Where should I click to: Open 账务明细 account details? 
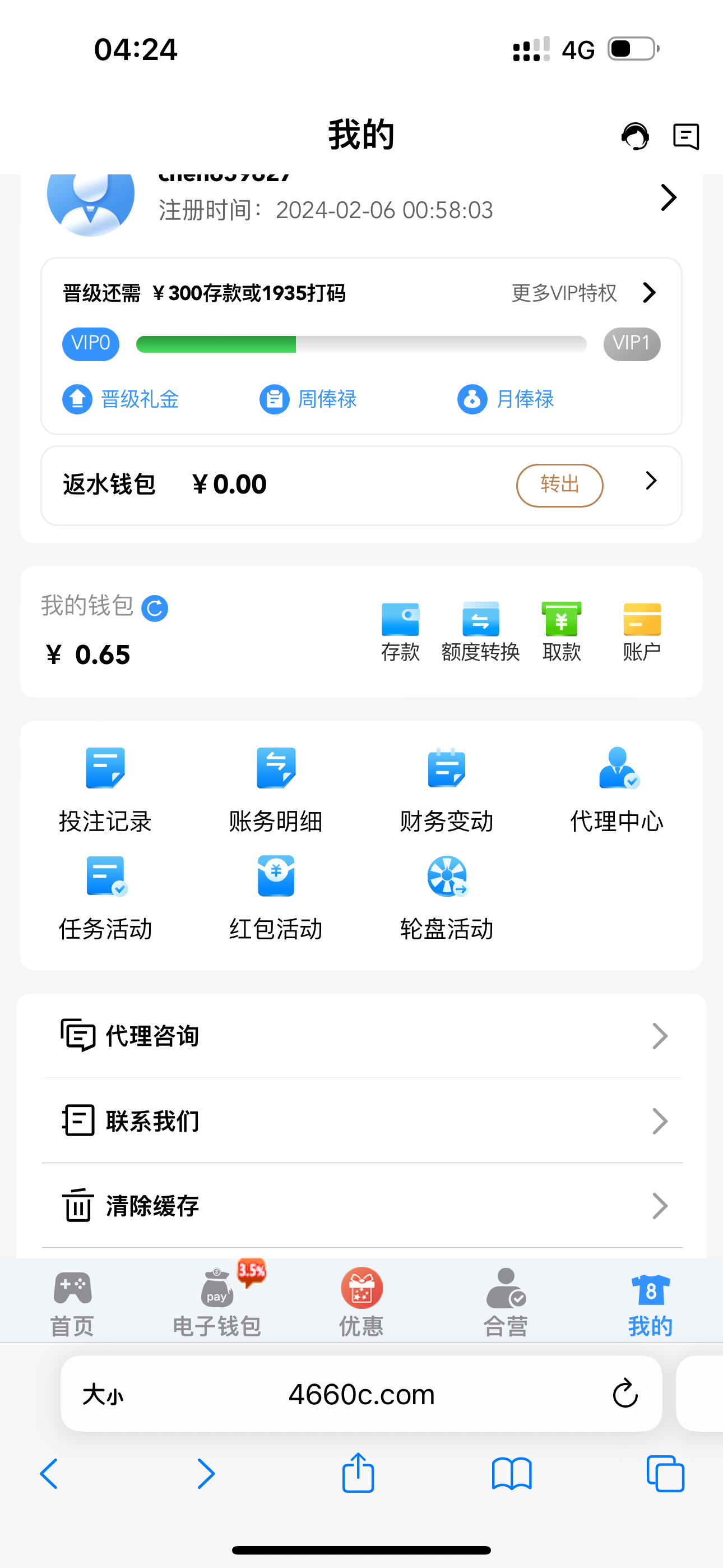[x=276, y=790]
